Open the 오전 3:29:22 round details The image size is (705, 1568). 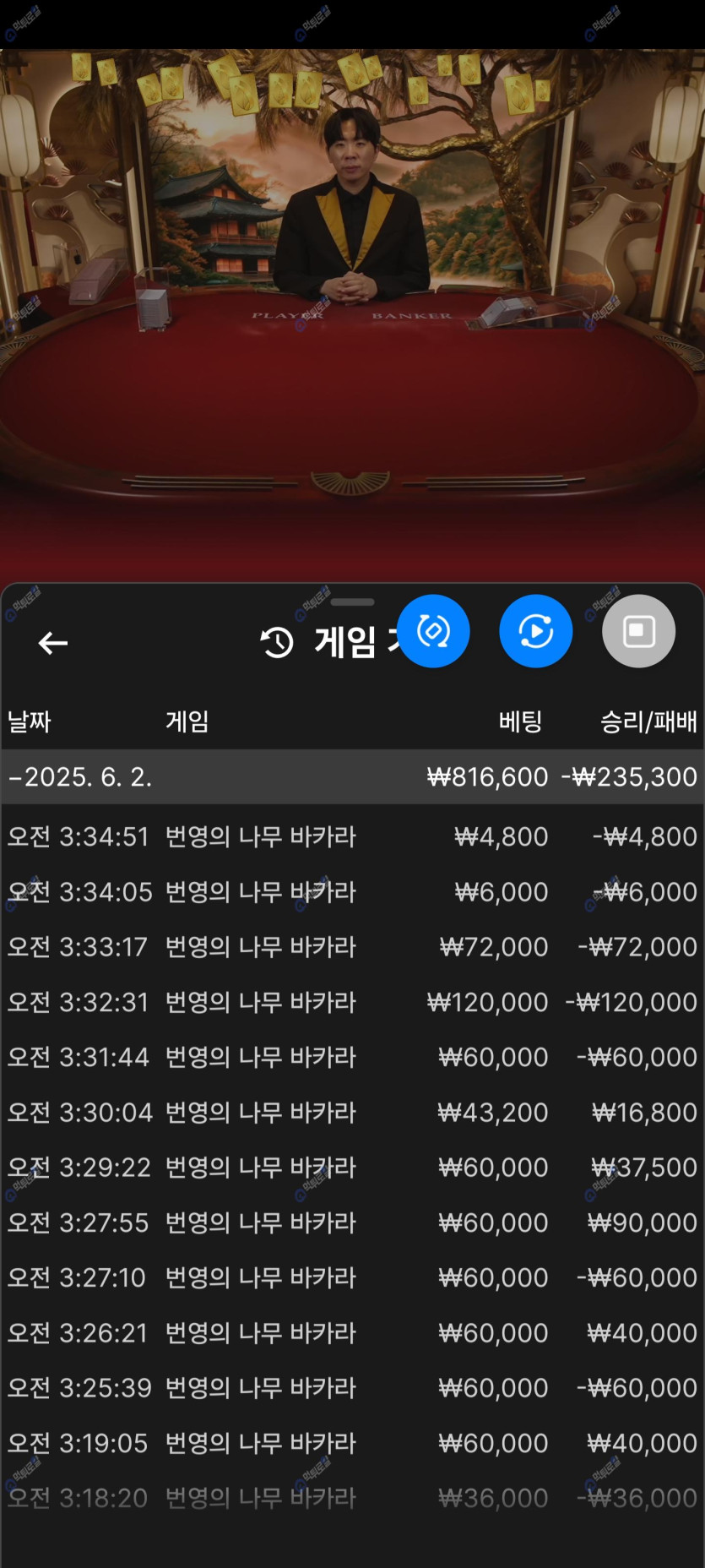tap(352, 1167)
